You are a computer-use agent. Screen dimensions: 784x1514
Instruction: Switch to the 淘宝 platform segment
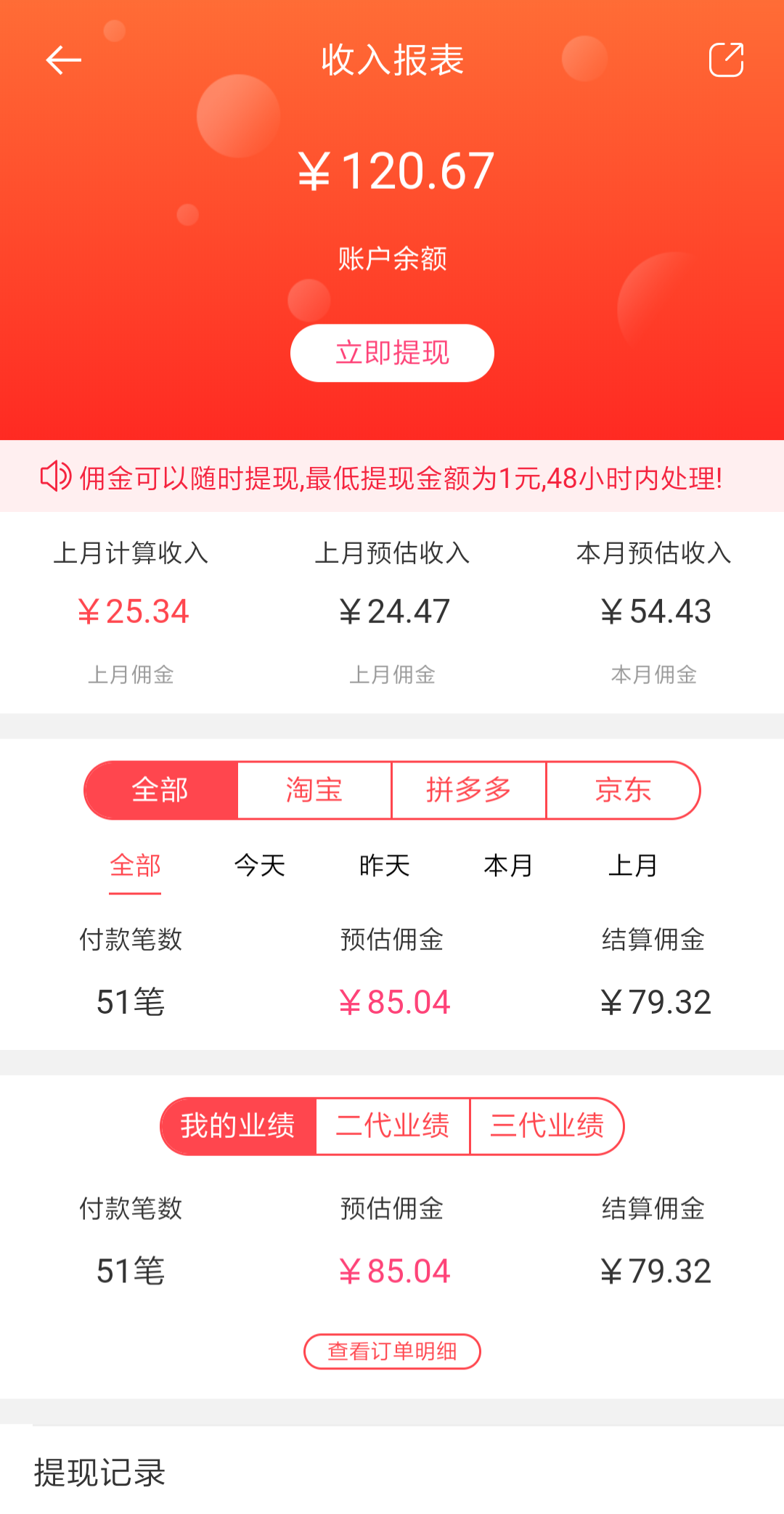[314, 790]
